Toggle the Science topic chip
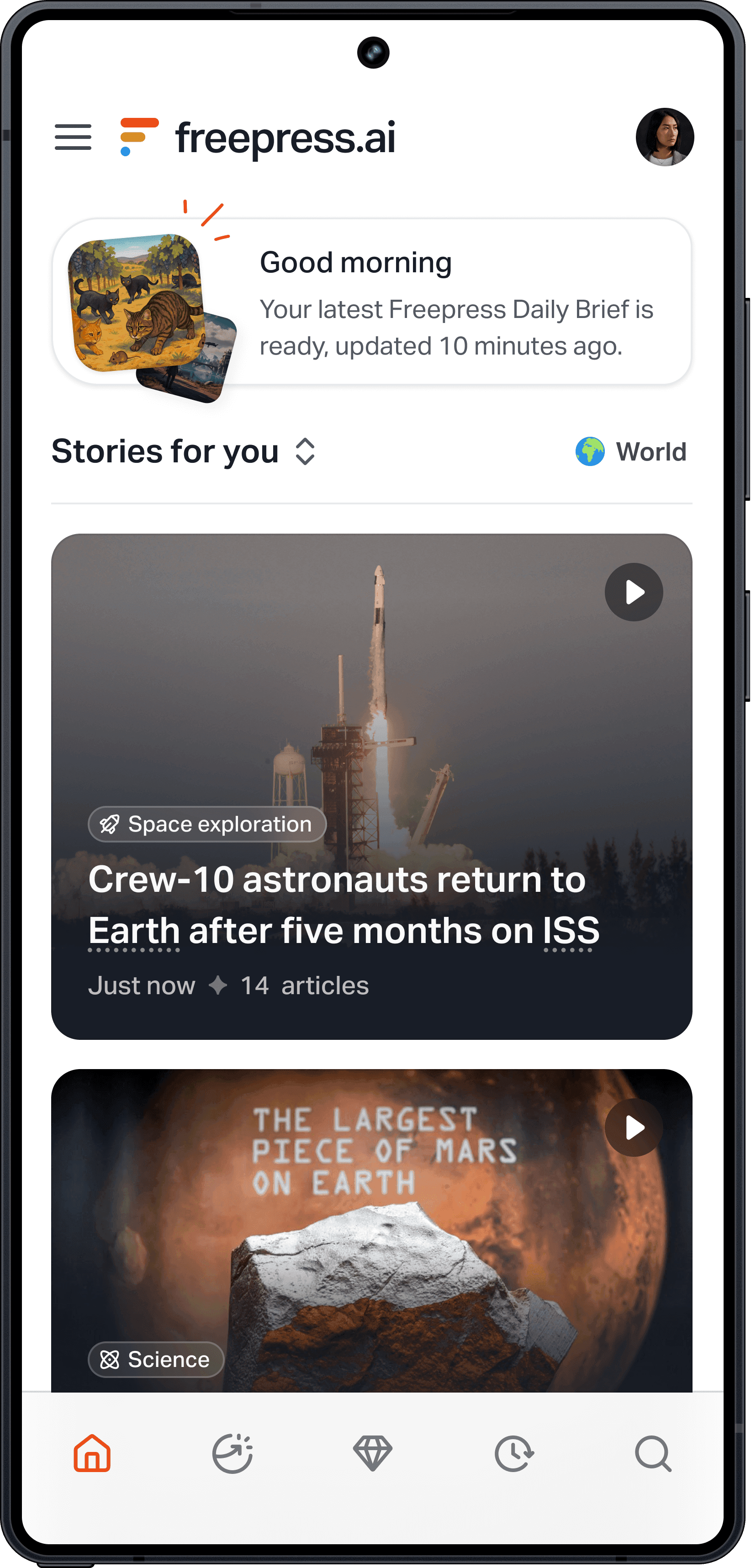Screen dimensions: 751x1568 point(156,1359)
